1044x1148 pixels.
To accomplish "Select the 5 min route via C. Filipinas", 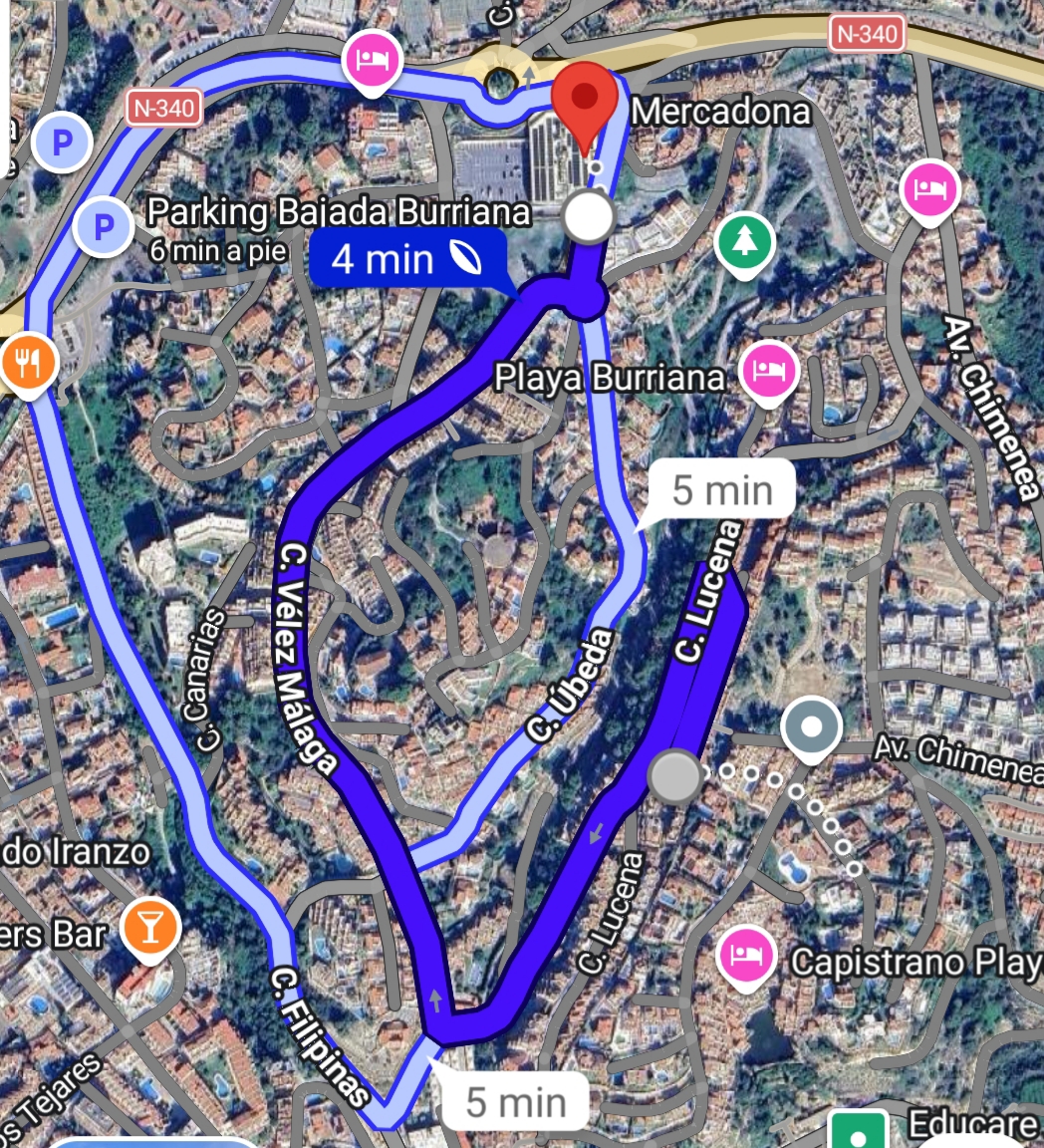I will 515,1102.
